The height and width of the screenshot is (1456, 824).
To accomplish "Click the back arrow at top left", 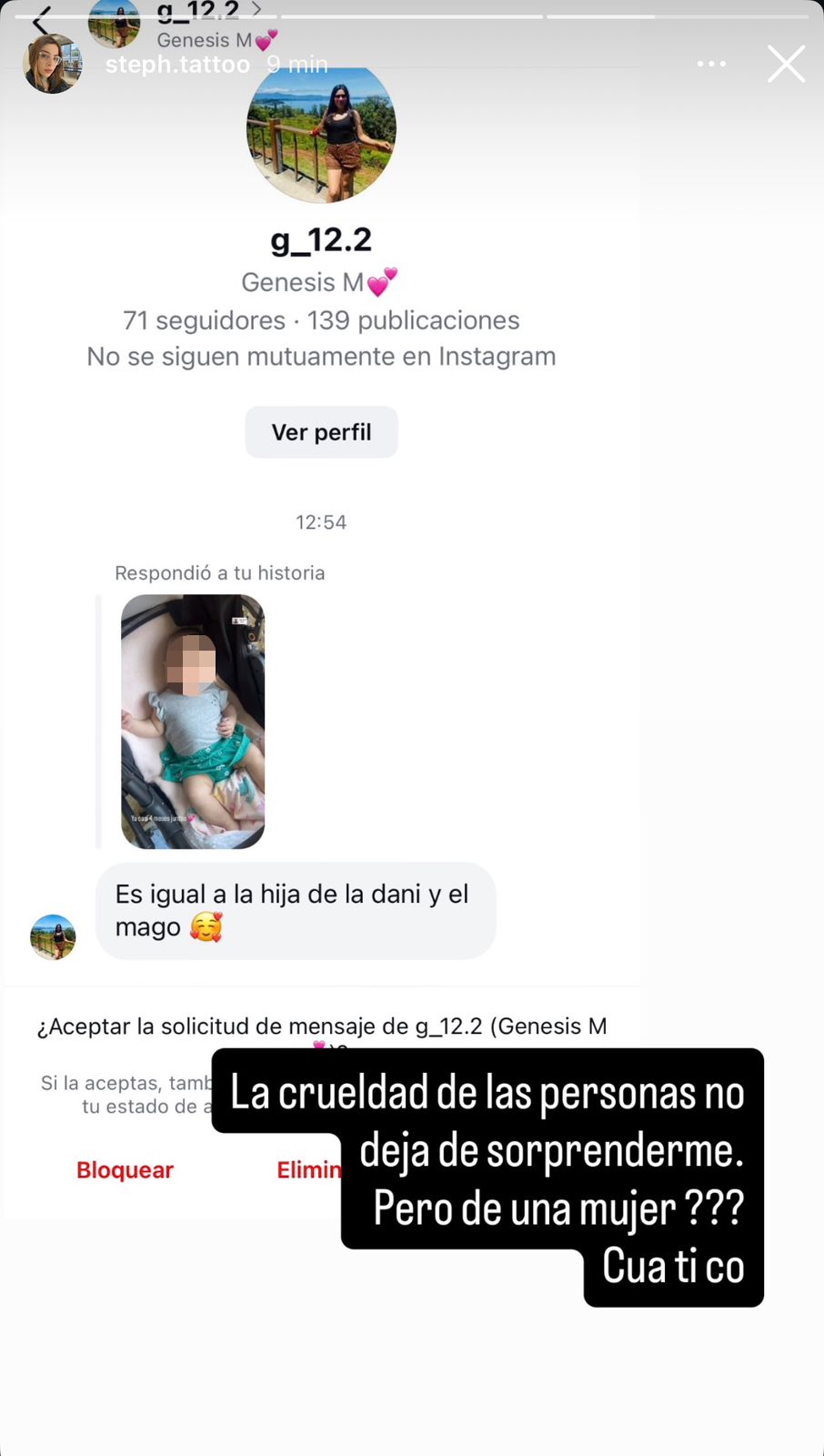I will pos(42,23).
